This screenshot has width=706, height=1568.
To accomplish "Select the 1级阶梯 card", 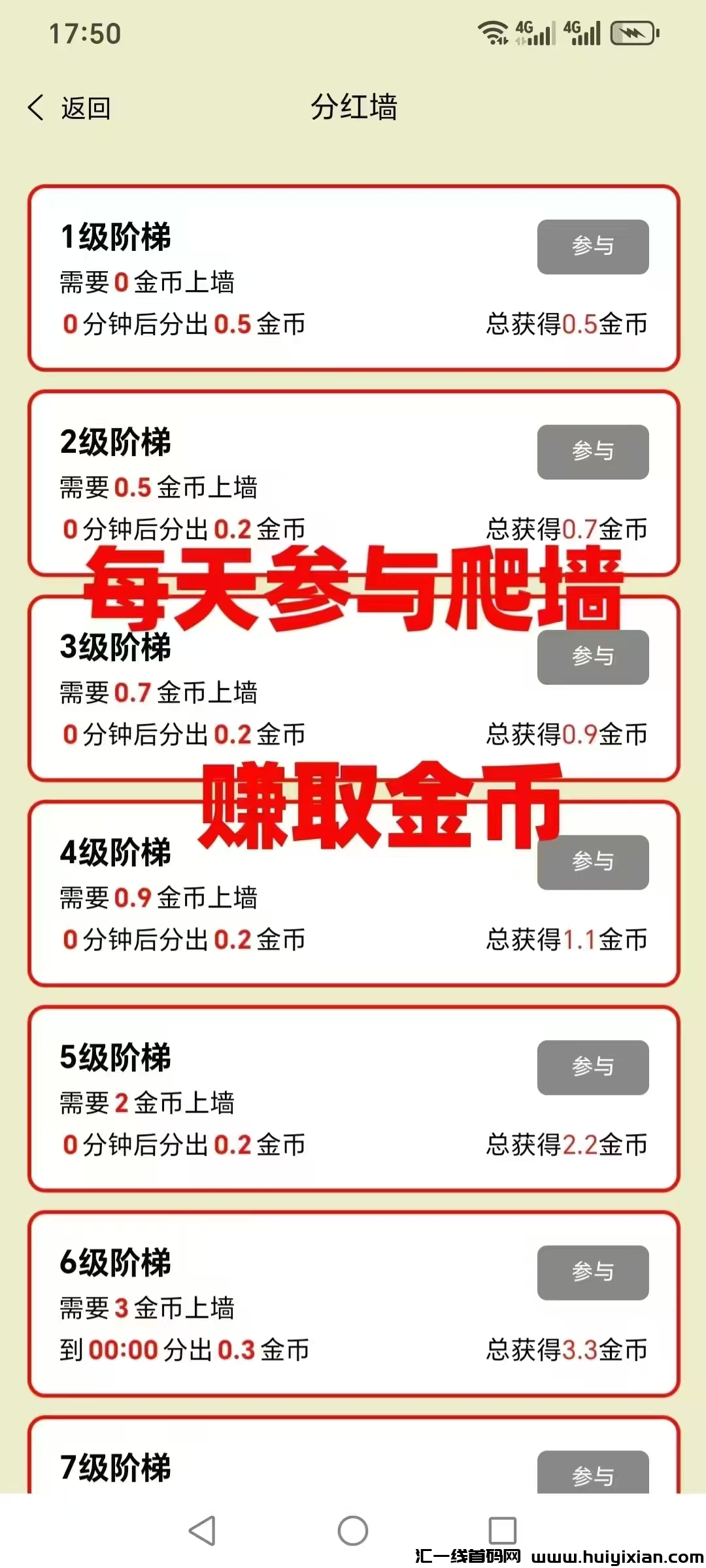I will (x=353, y=278).
